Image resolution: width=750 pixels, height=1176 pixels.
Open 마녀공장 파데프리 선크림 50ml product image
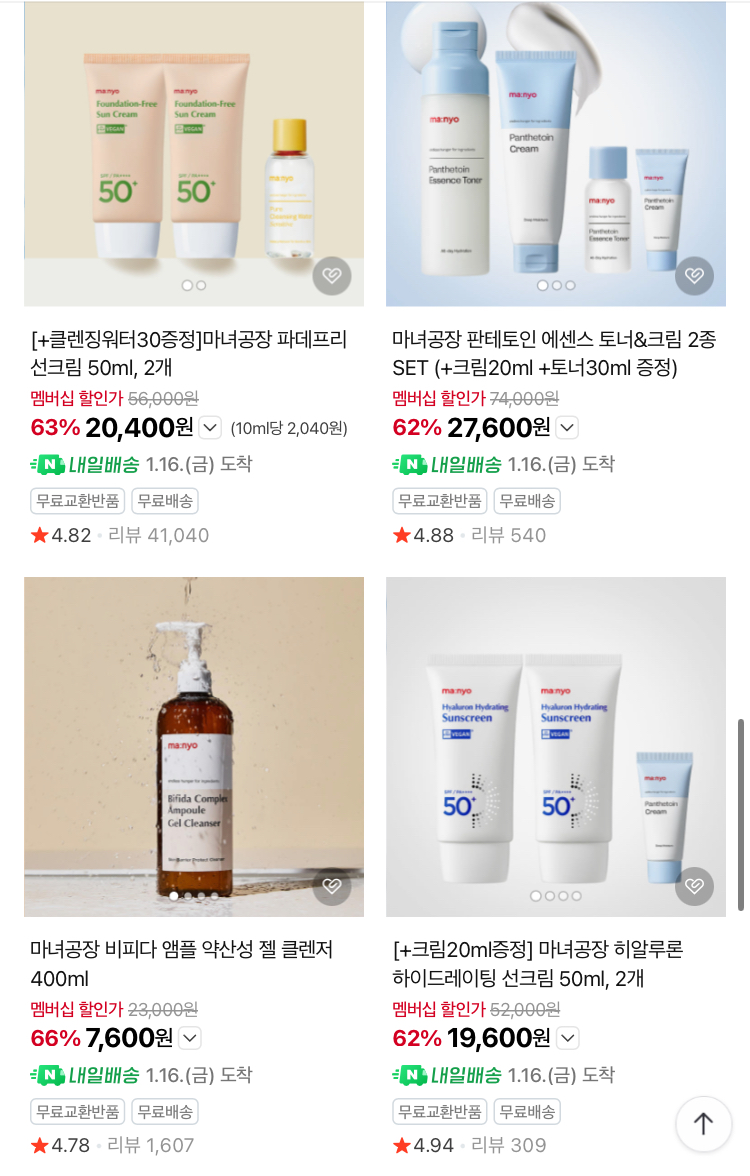pyautogui.click(x=194, y=153)
